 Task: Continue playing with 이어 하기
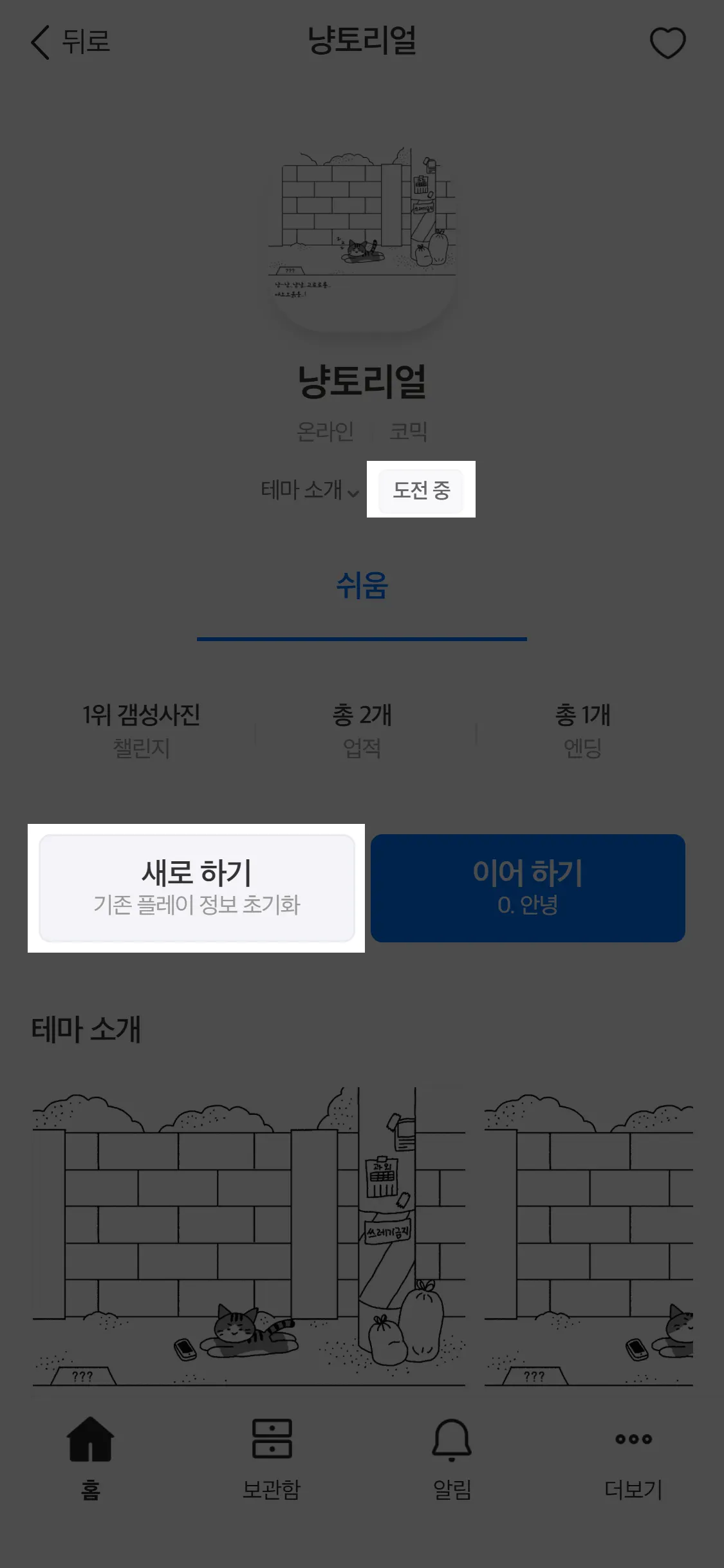point(528,888)
